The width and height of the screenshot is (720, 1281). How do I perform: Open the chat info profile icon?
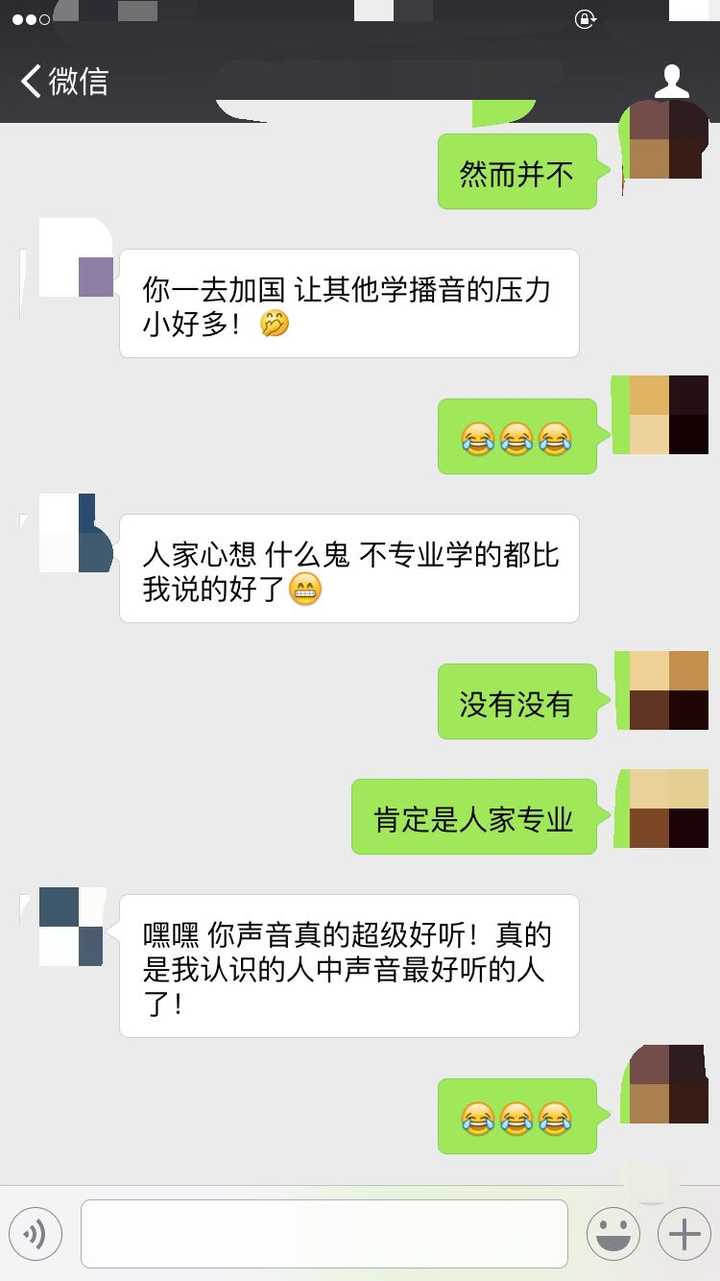(x=672, y=81)
